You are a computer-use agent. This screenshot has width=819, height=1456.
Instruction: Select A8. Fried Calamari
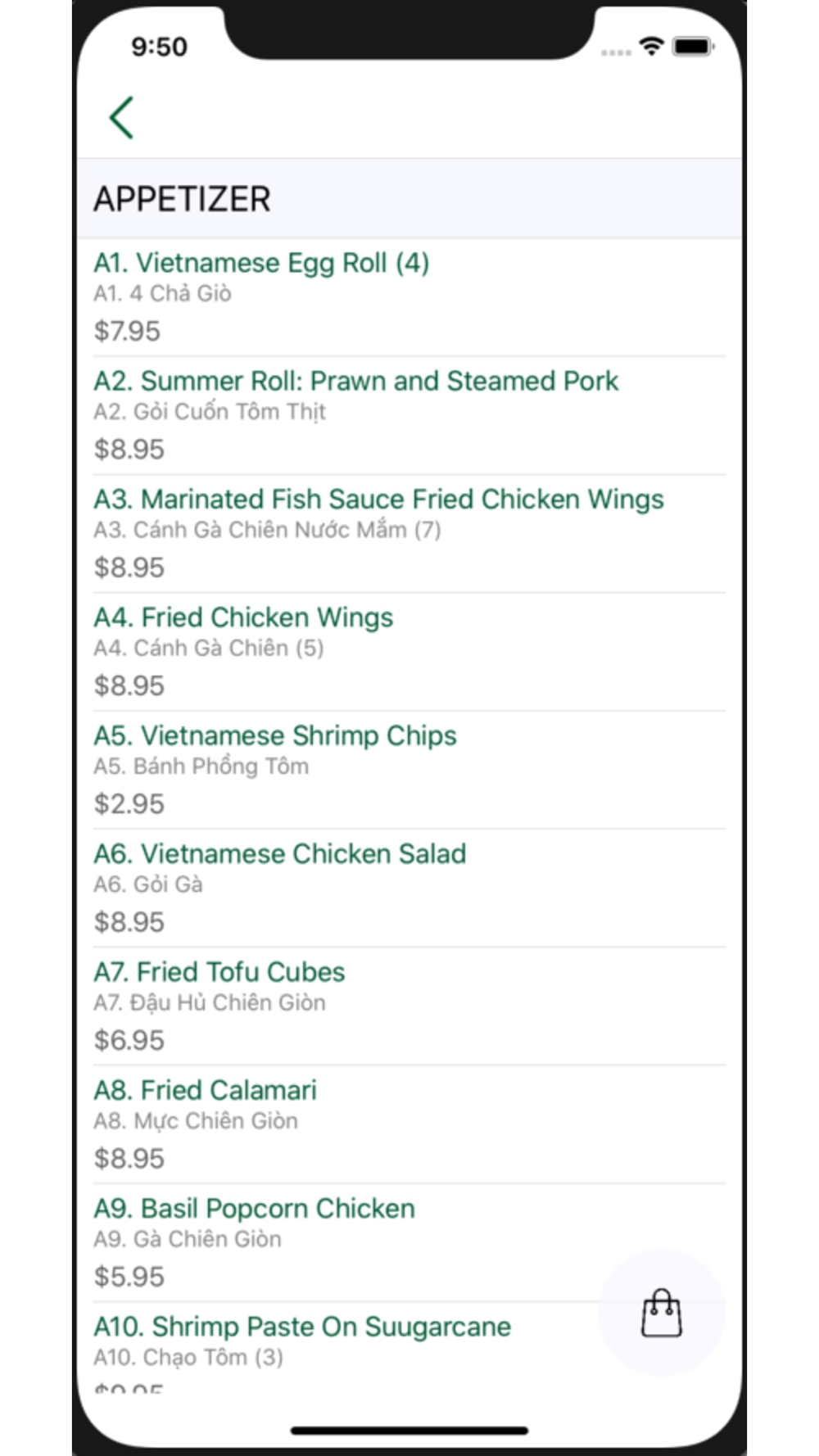point(206,1091)
